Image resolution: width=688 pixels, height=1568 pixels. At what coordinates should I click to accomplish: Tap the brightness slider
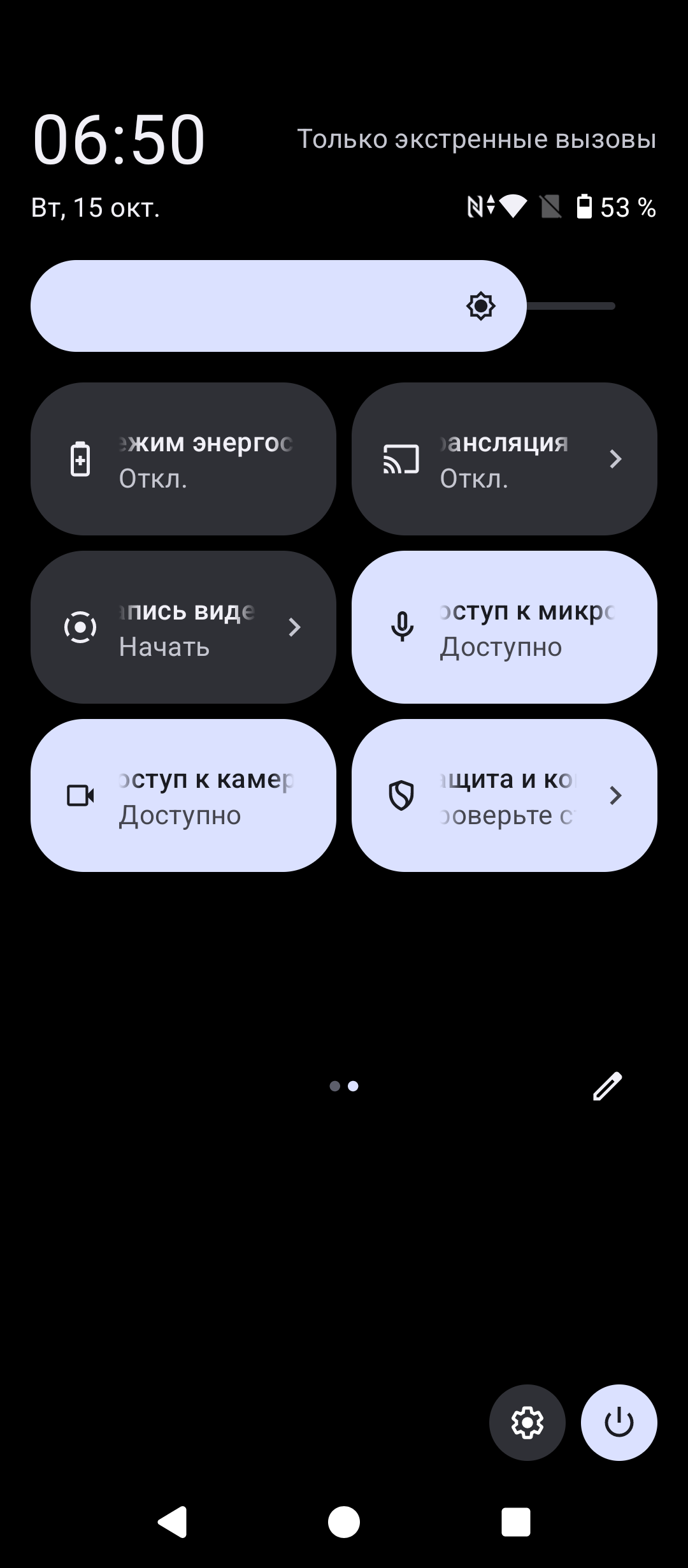(x=324, y=306)
